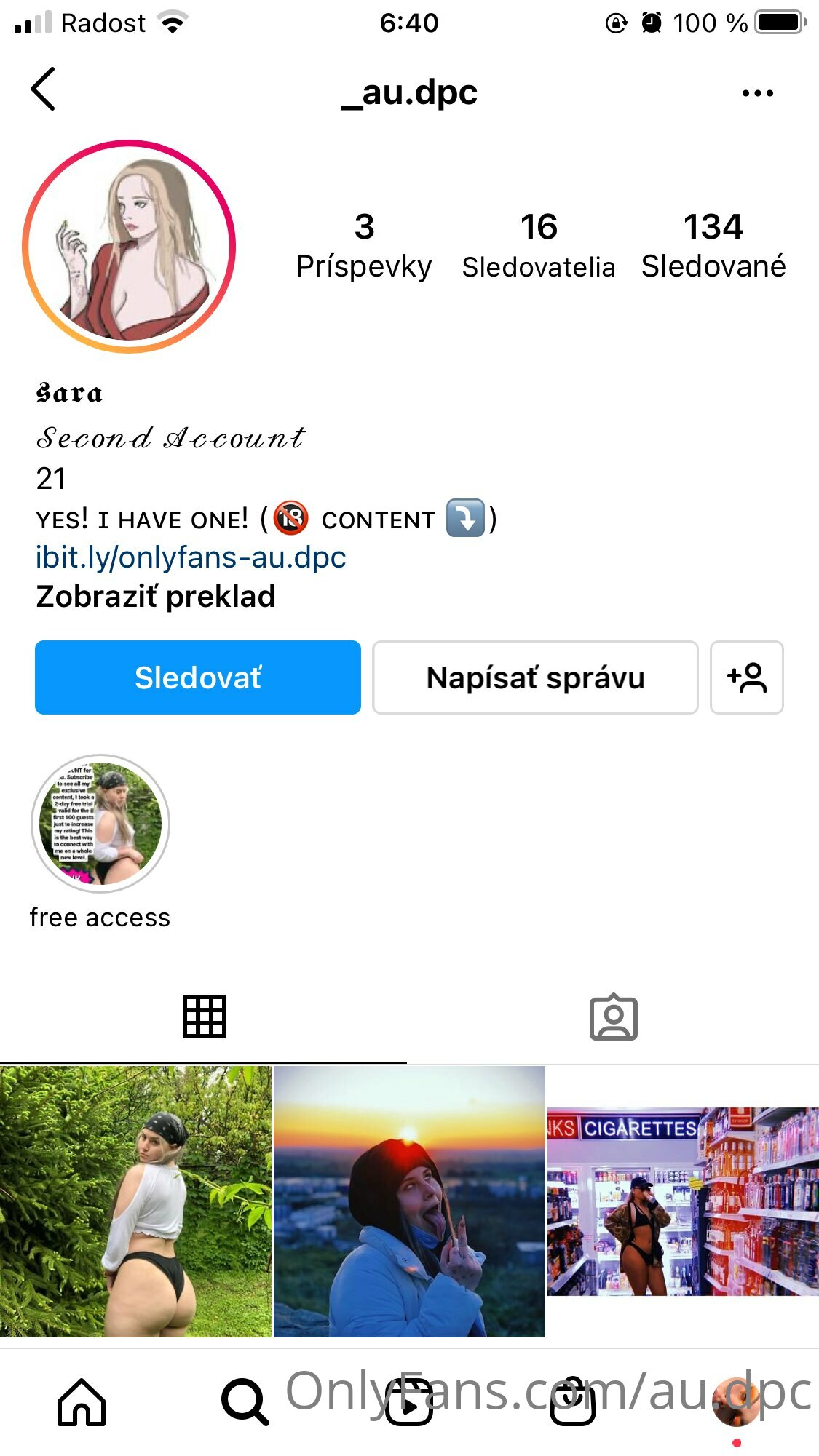This screenshot has height=1456, width=819.
Task: View the Sledovatelia followers list
Action: click(539, 245)
